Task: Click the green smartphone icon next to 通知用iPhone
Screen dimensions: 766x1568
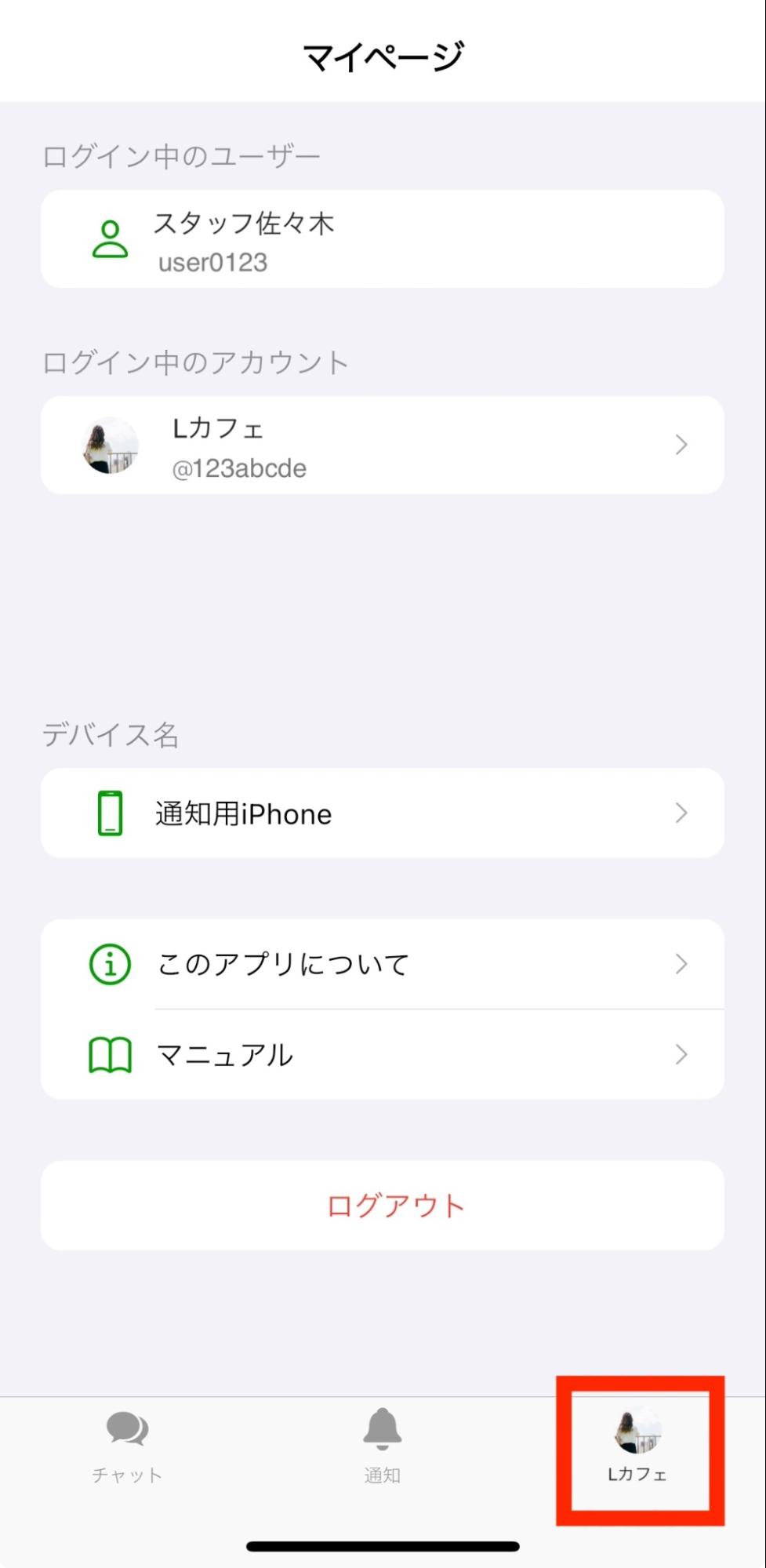Action: (x=110, y=813)
